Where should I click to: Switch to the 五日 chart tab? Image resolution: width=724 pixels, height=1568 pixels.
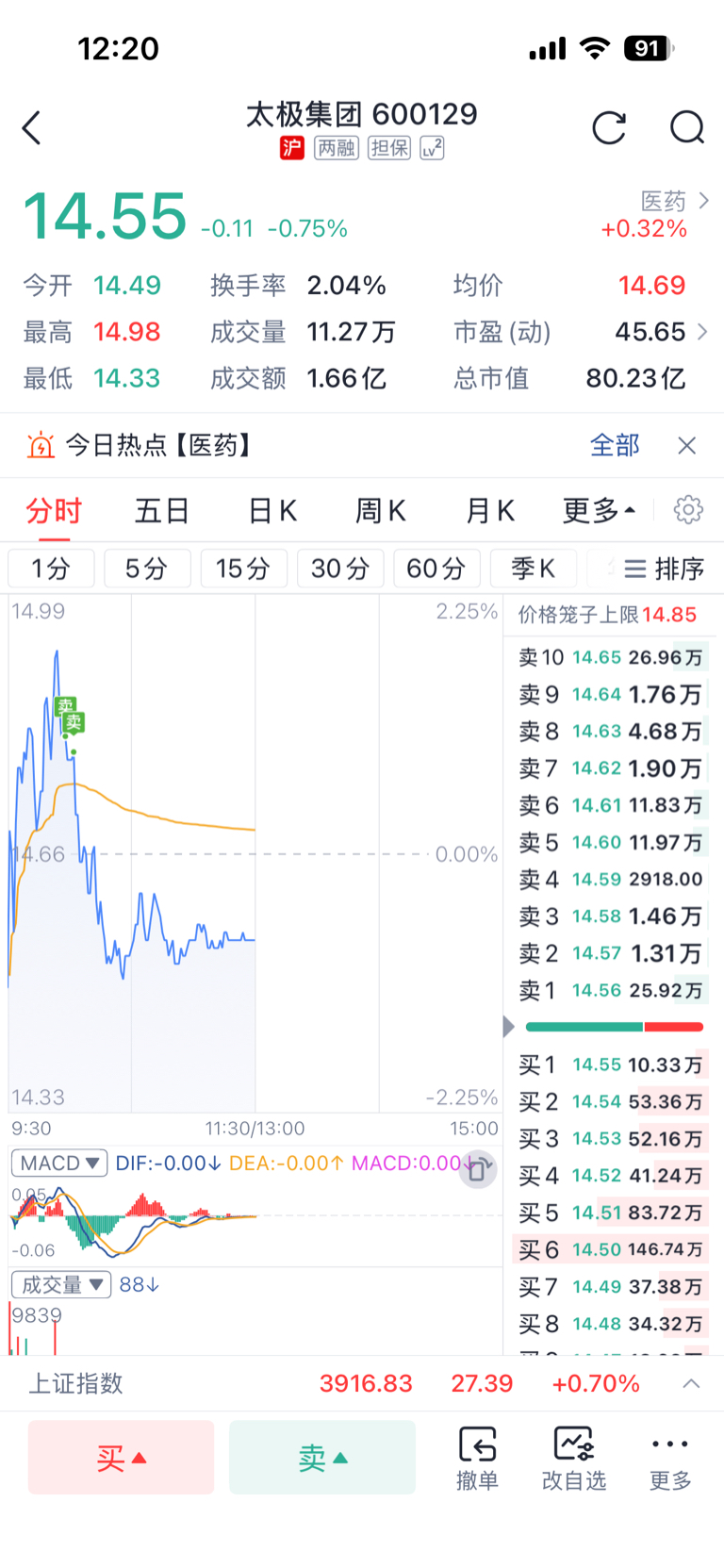[x=162, y=511]
